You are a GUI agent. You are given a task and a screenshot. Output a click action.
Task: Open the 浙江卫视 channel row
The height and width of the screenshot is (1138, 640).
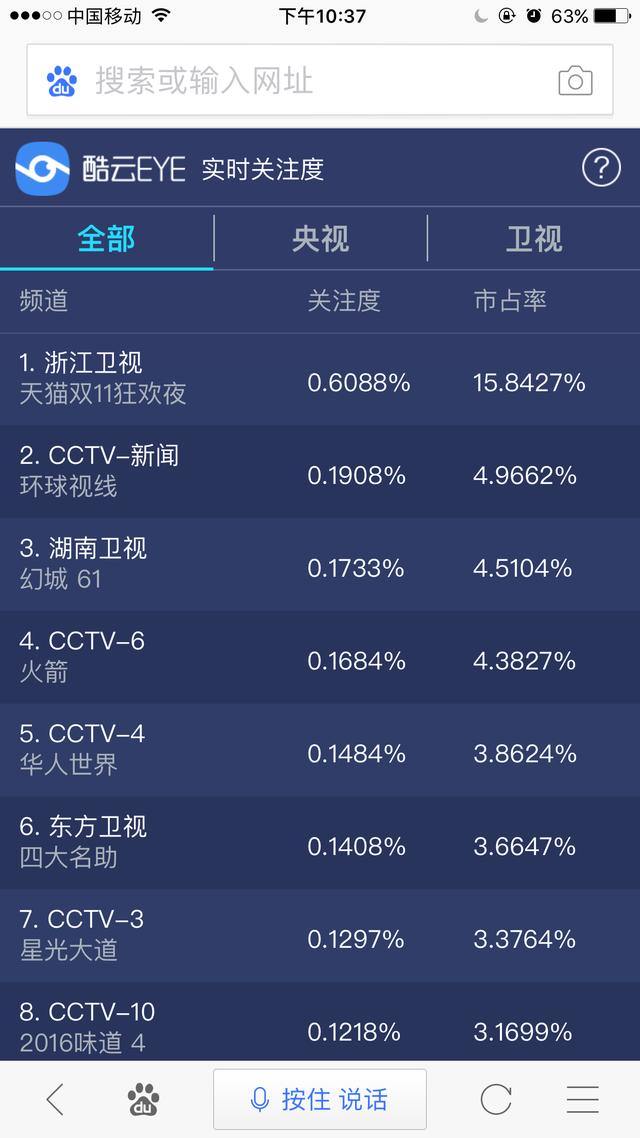(320, 379)
